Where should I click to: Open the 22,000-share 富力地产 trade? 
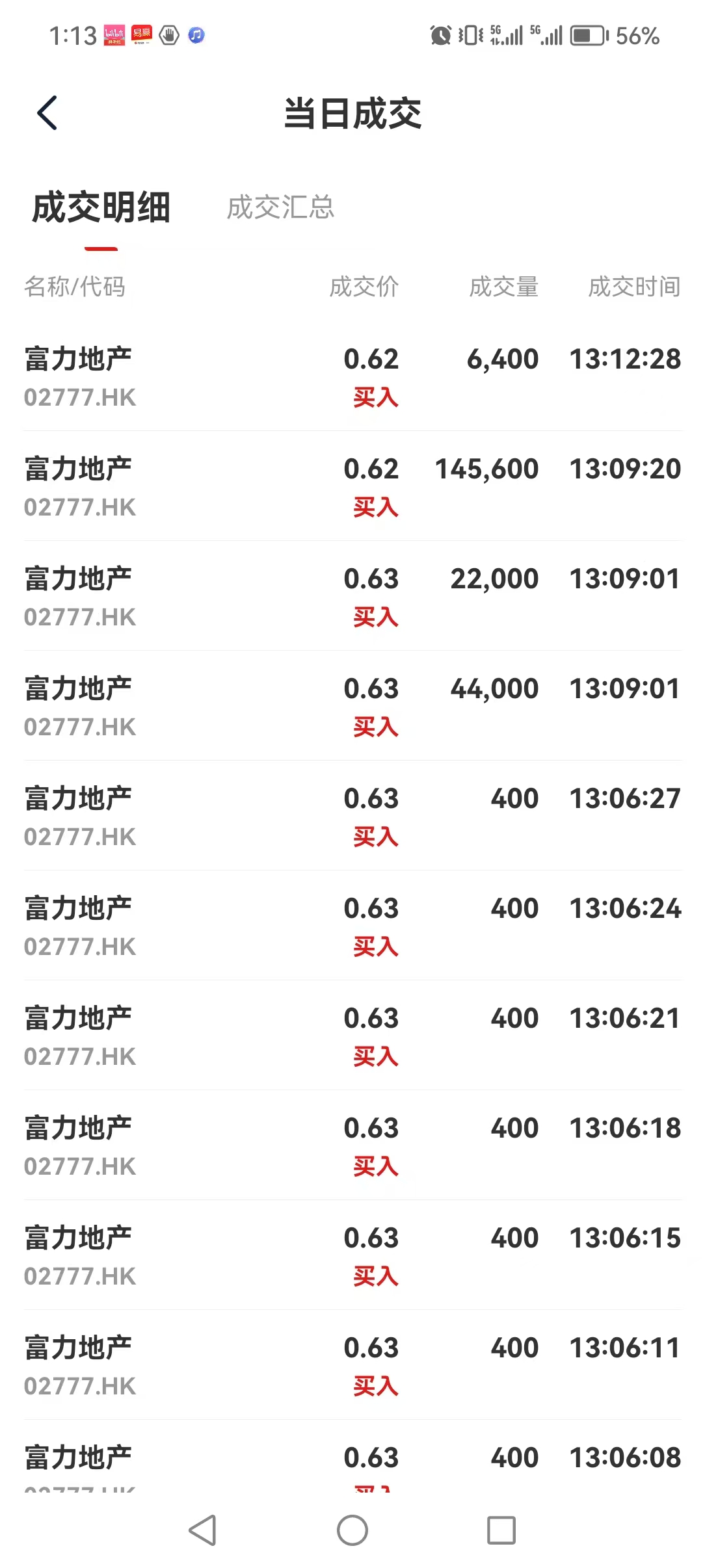click(x=352, y=596)
